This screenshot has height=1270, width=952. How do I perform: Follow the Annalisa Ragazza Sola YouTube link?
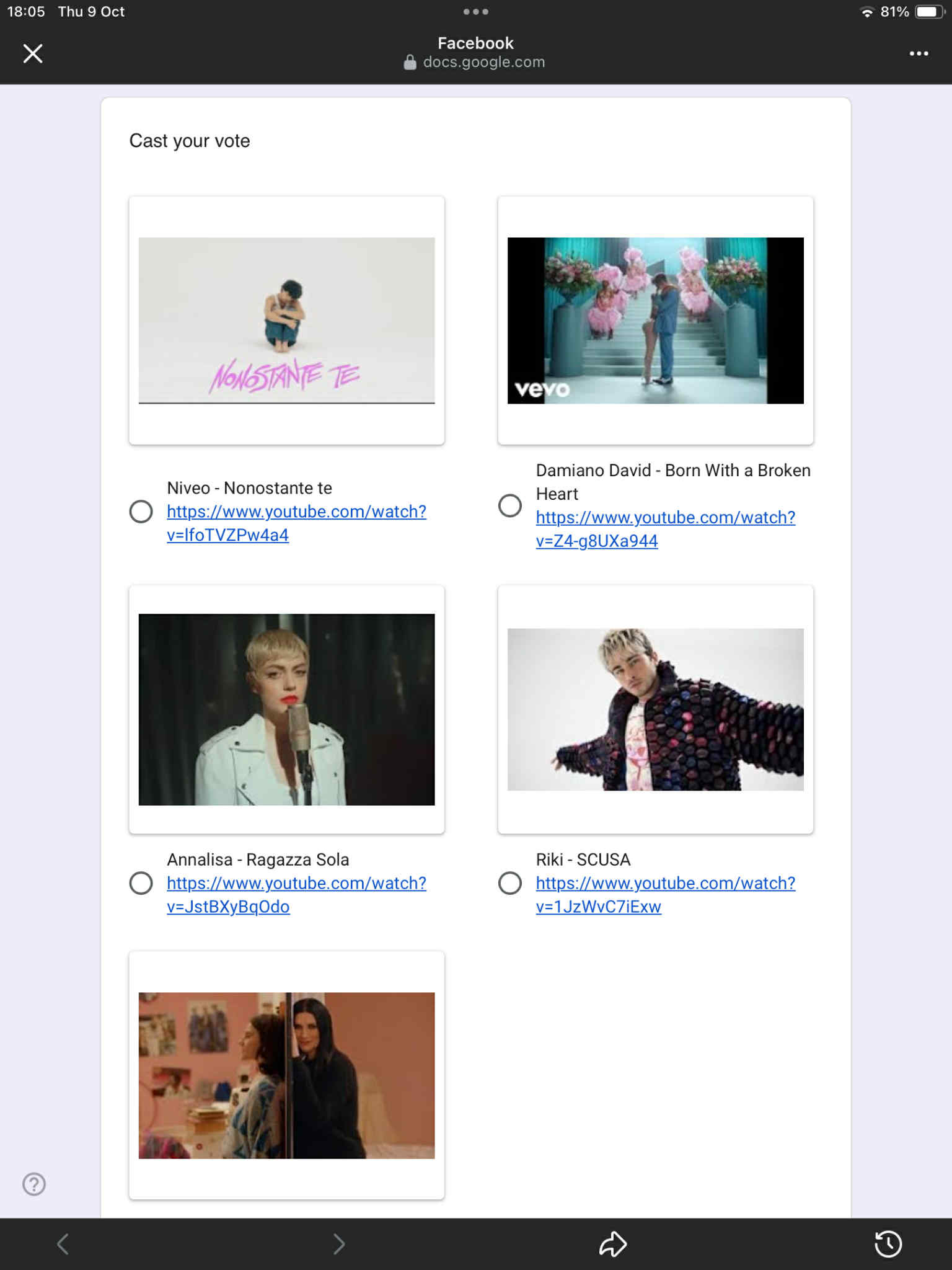point(296,884)
